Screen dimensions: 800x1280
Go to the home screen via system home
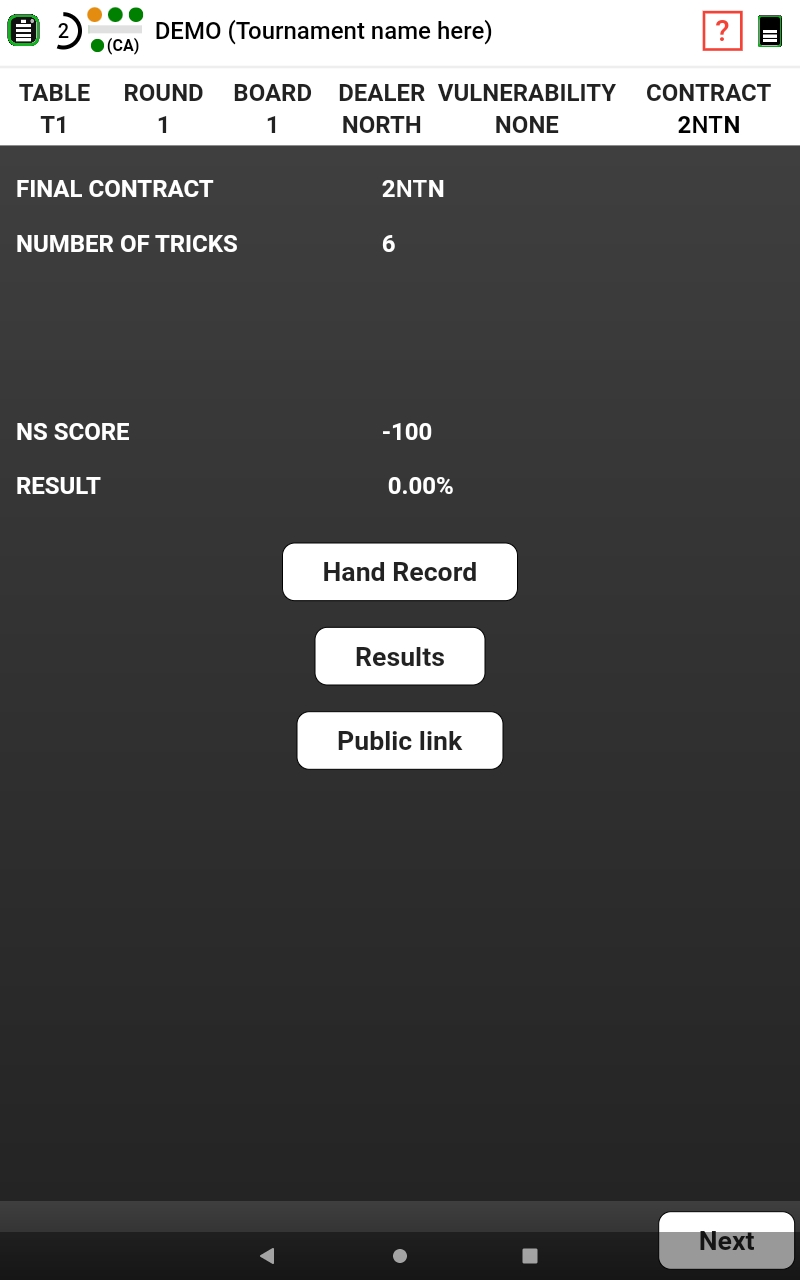point(399,1256)
